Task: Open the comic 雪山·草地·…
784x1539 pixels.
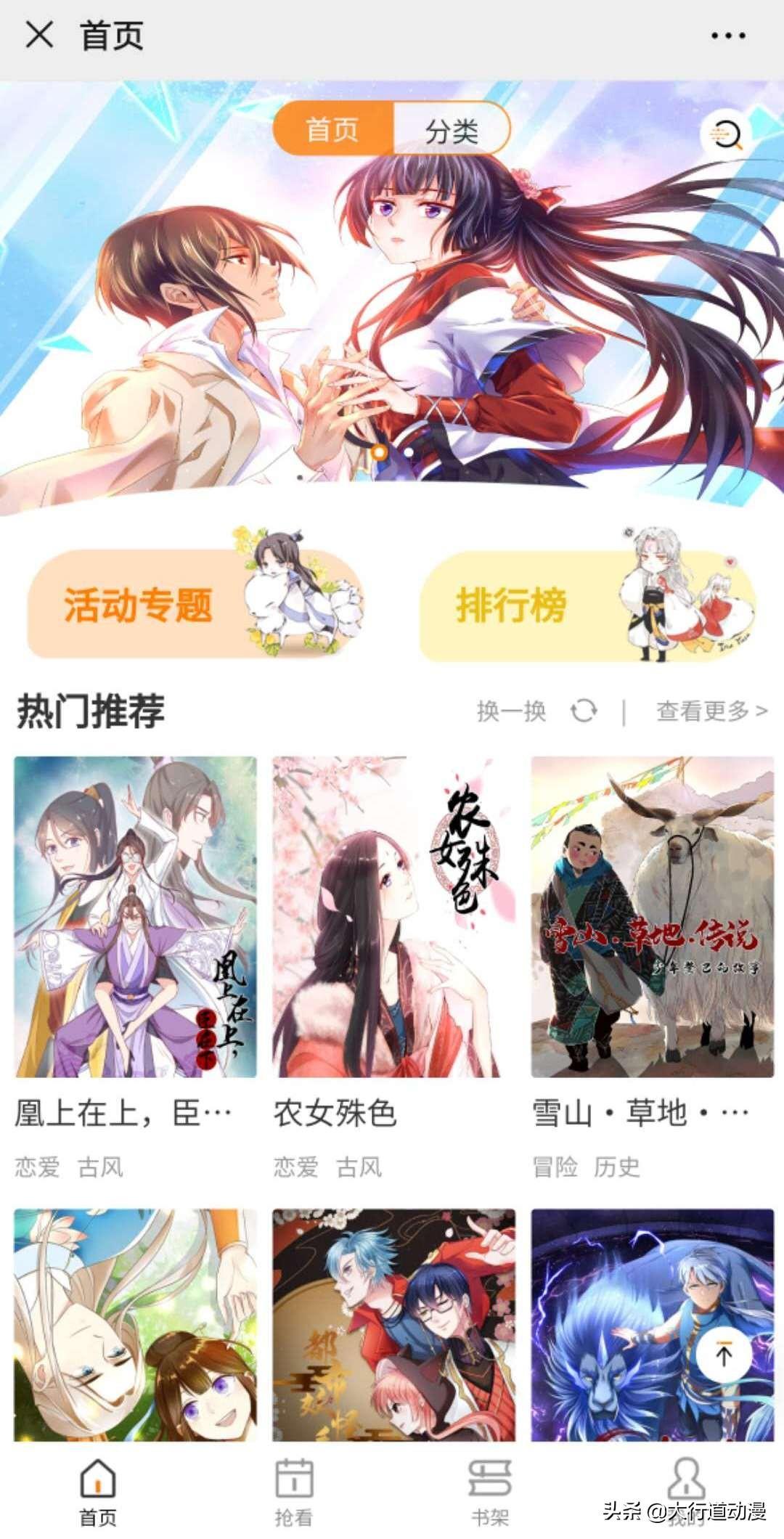Action: (652, 916)
